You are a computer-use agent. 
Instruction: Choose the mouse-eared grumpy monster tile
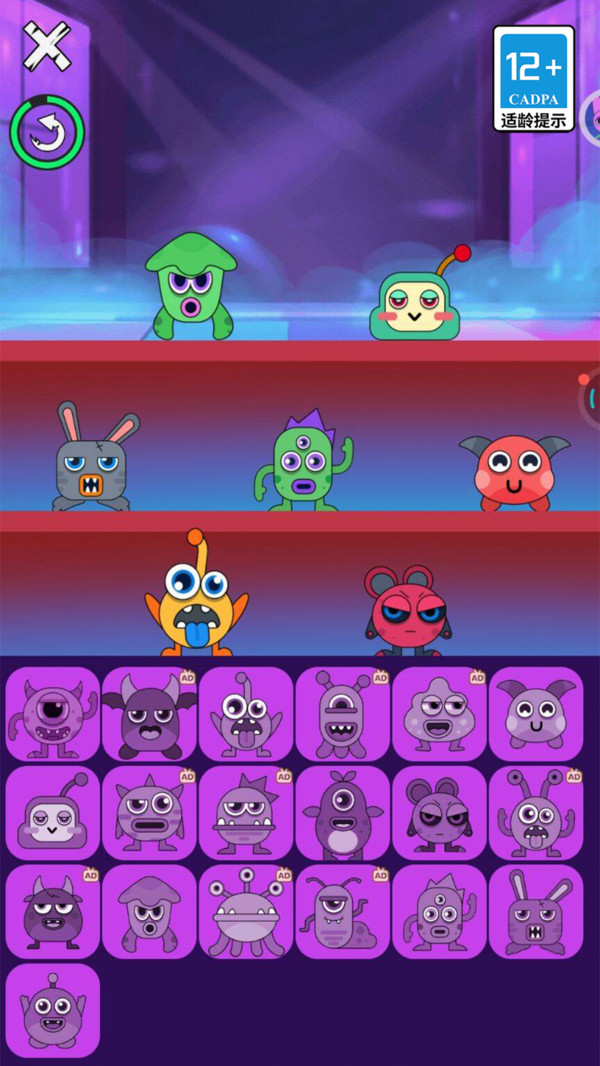pos(439,813)
